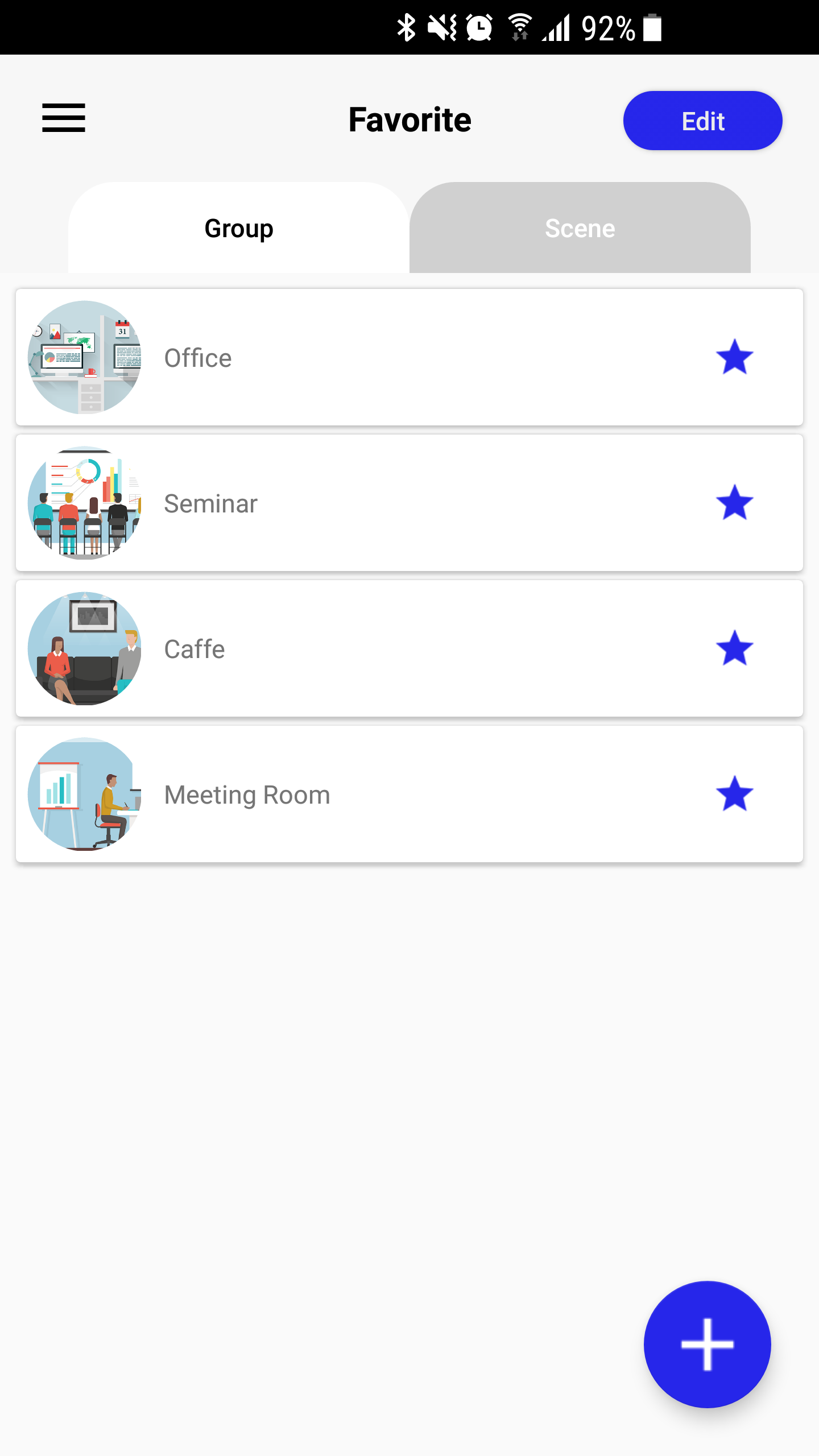Toggle the star on Seminar
Screen dimensions: 819x1456
734,503
